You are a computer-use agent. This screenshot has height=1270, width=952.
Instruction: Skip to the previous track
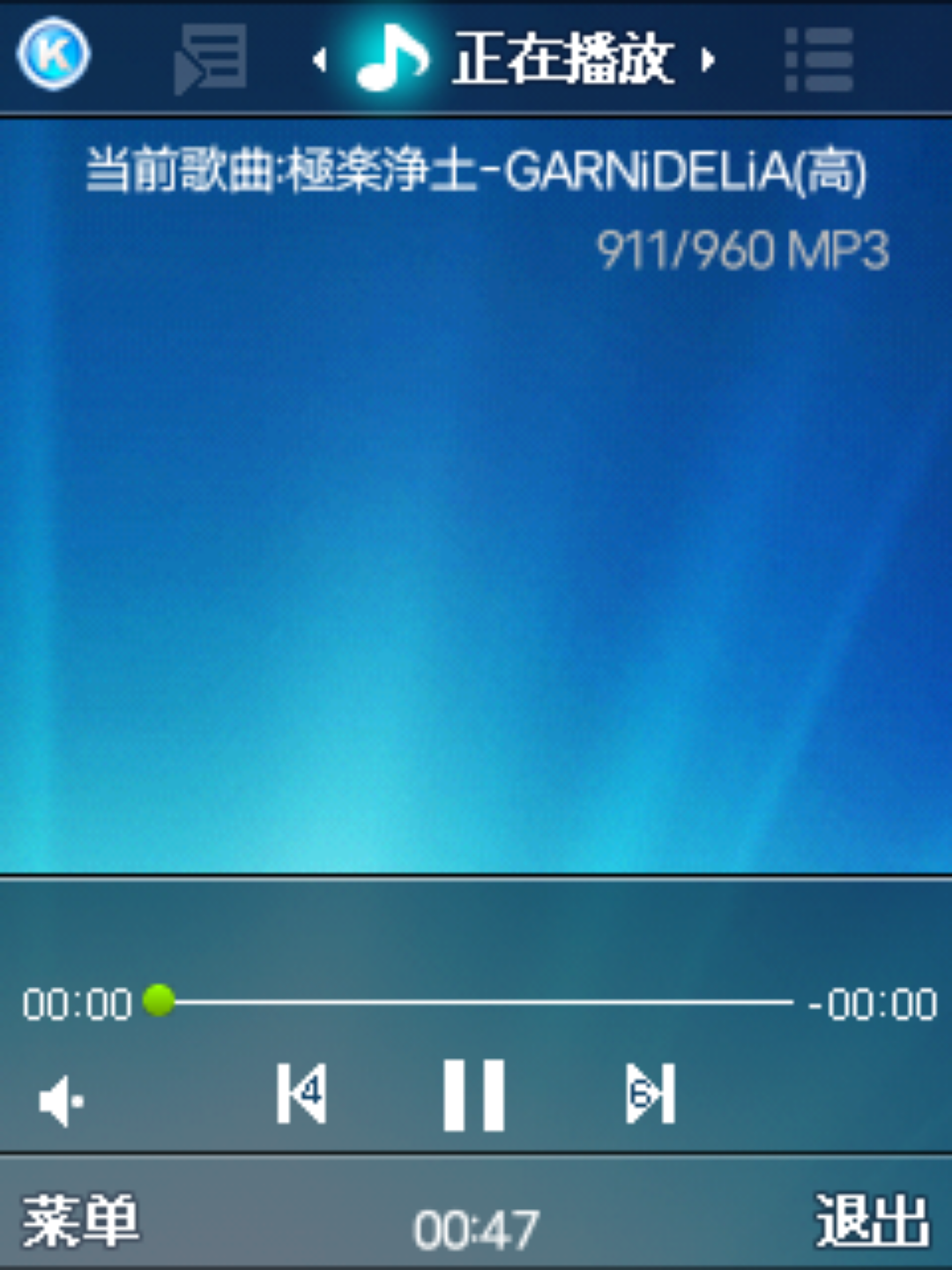click(301, 1094)
